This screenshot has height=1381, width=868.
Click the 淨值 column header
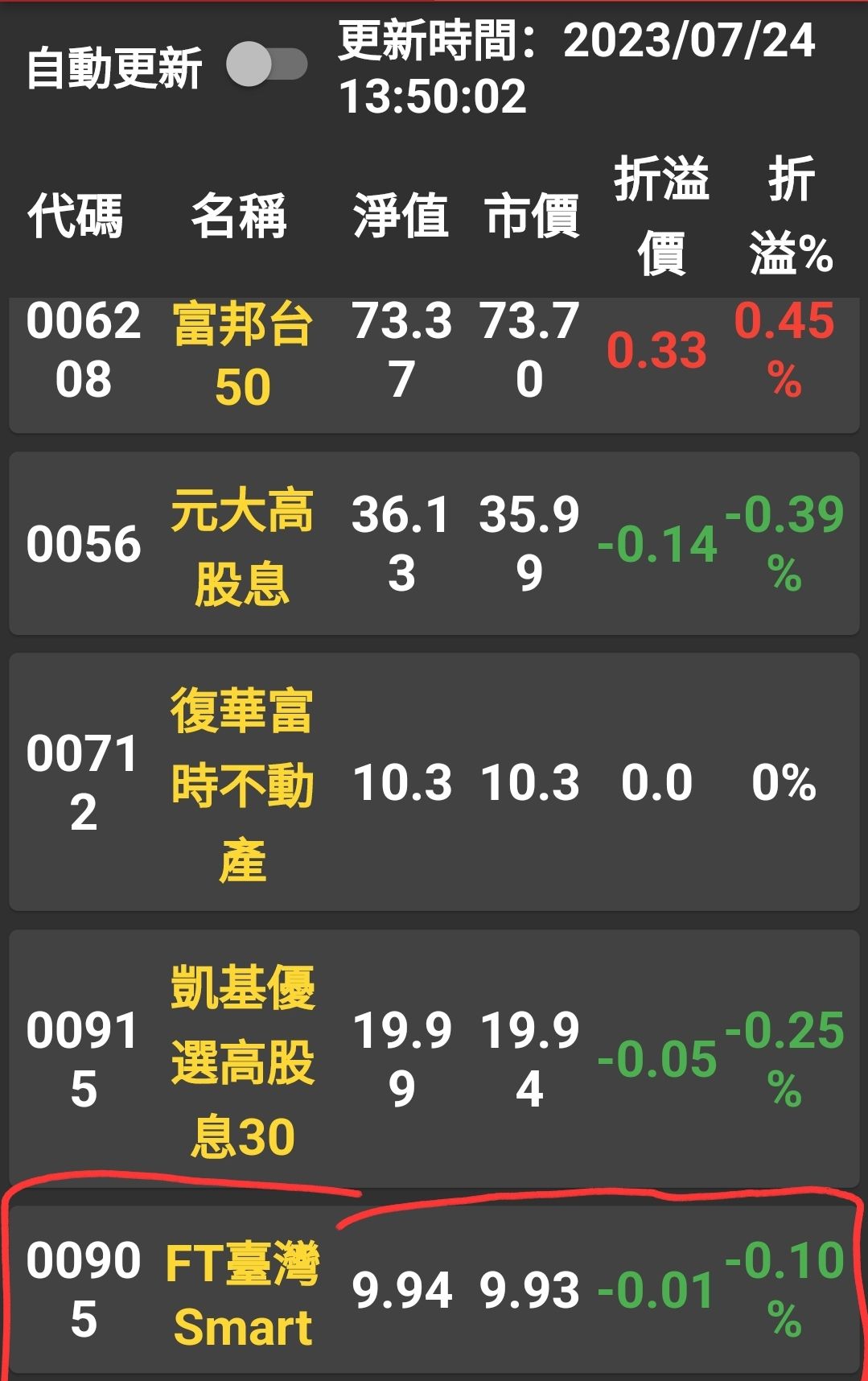398,215
